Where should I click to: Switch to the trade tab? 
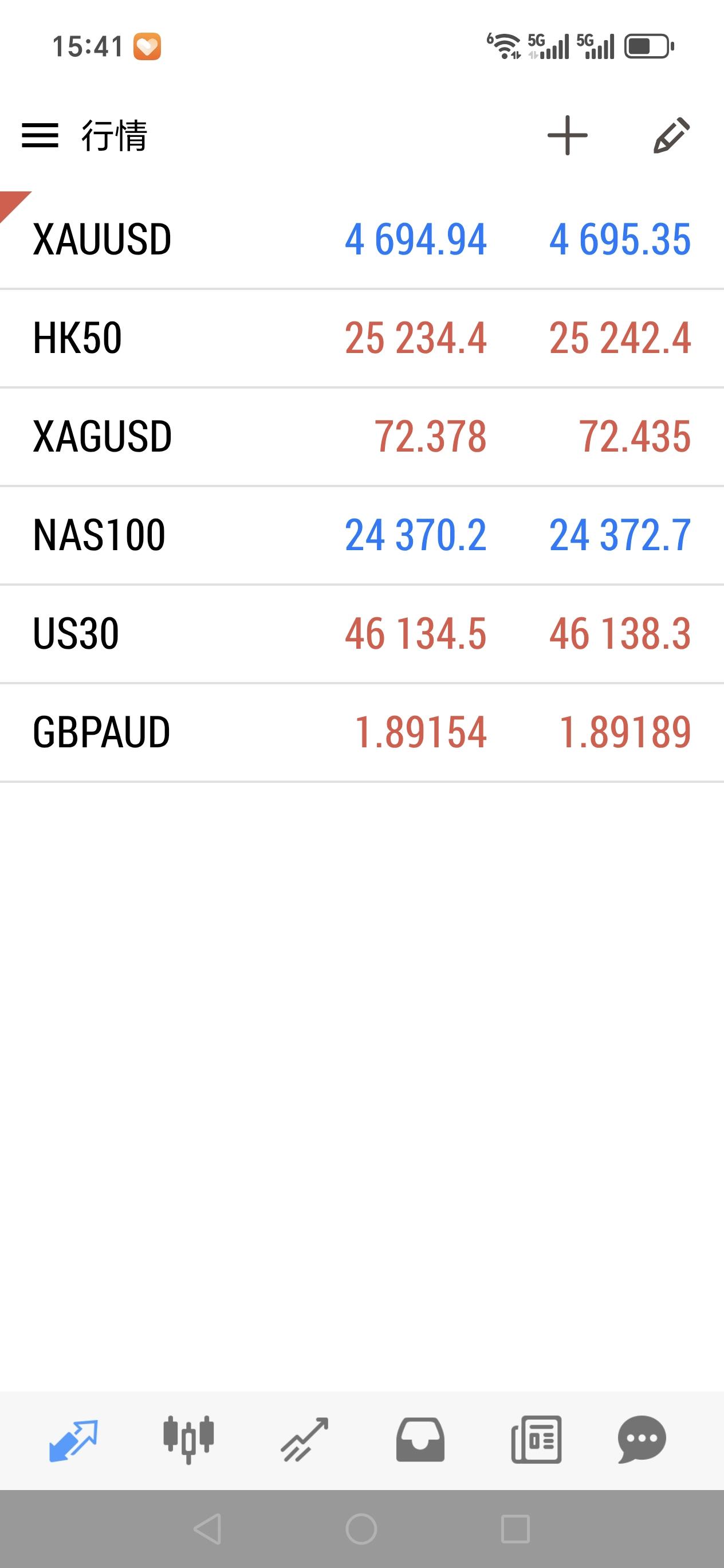tap(304, 1440)
